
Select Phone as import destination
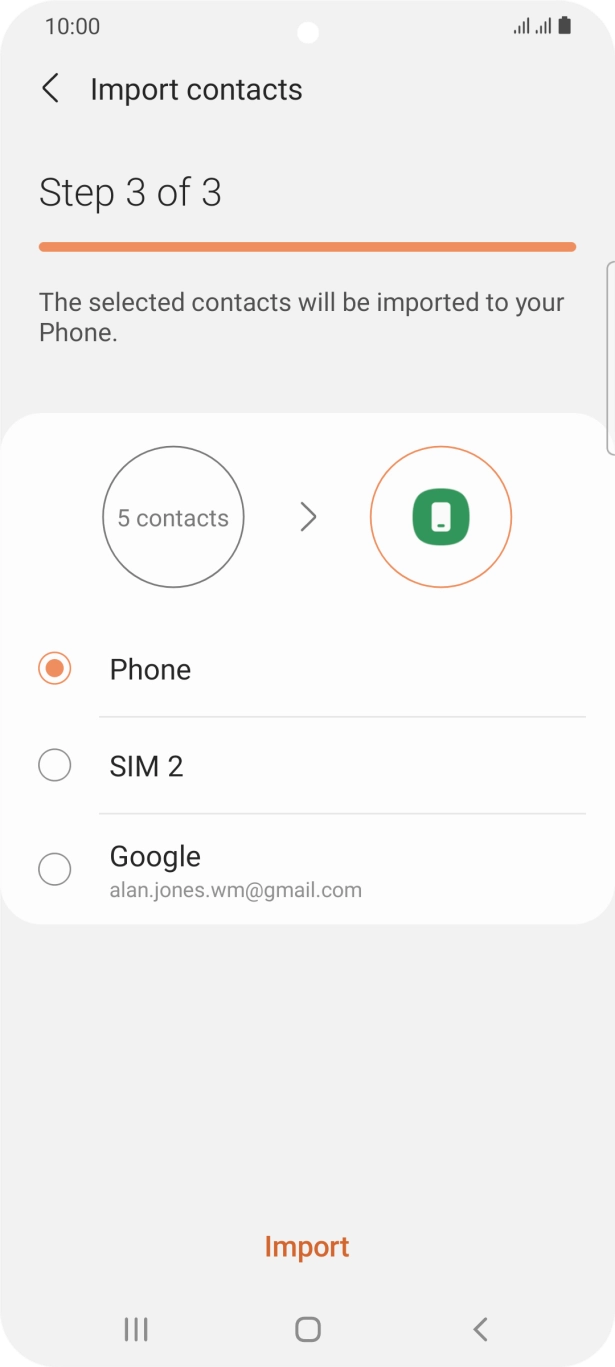[x=55, y=669]
